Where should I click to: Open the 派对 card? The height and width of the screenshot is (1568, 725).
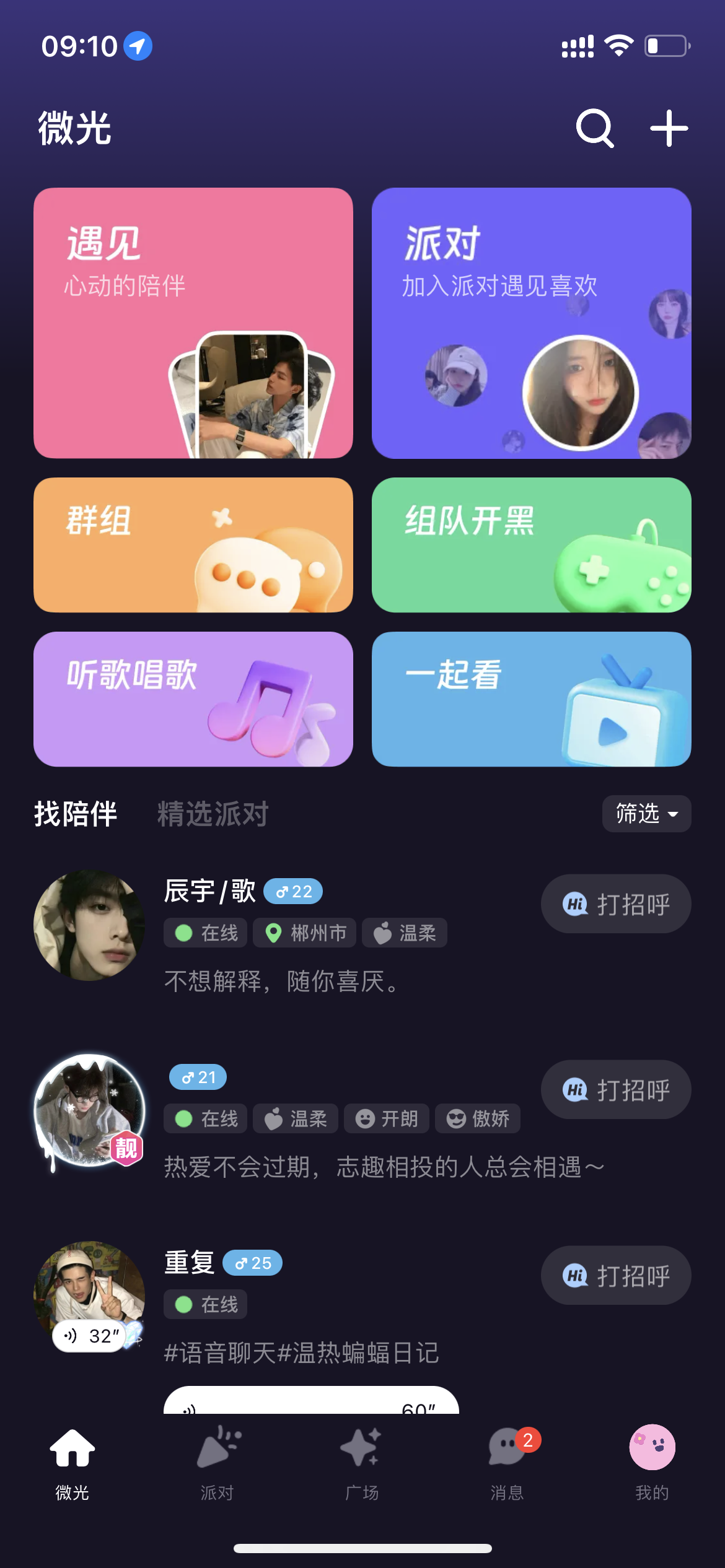click(x=531, y=323)
